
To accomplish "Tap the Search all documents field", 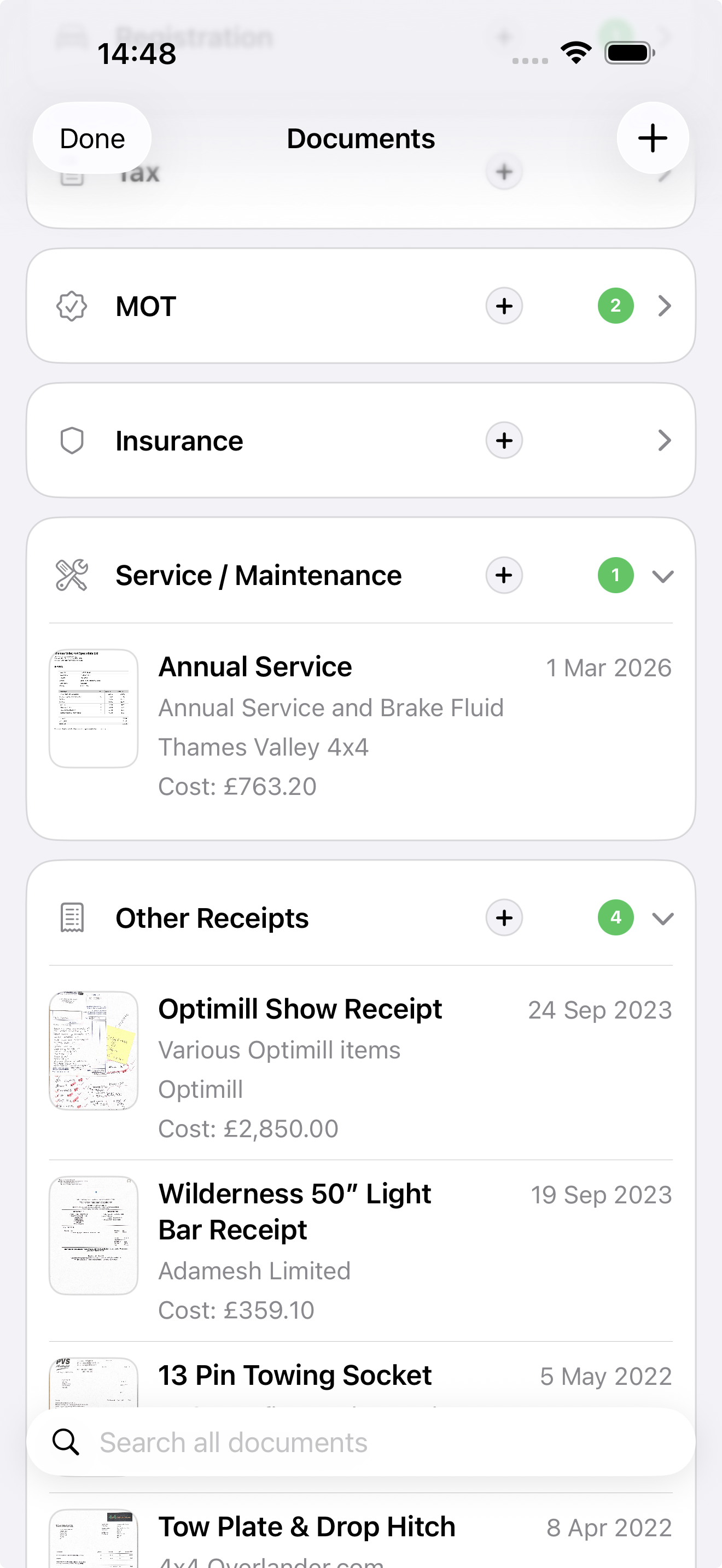I will (x=304, y=1441).
